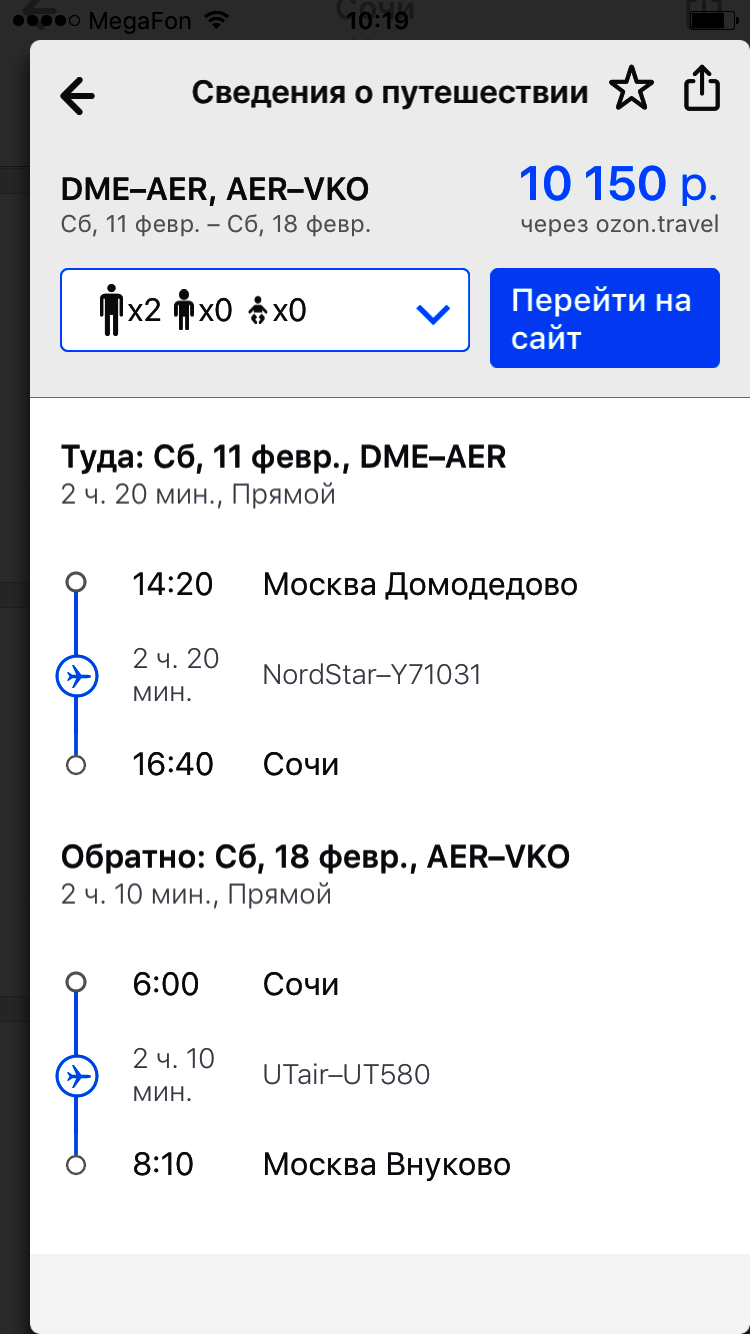Open the passengers count dropdown
This screenshot has width=750, height=1334.
265,310
